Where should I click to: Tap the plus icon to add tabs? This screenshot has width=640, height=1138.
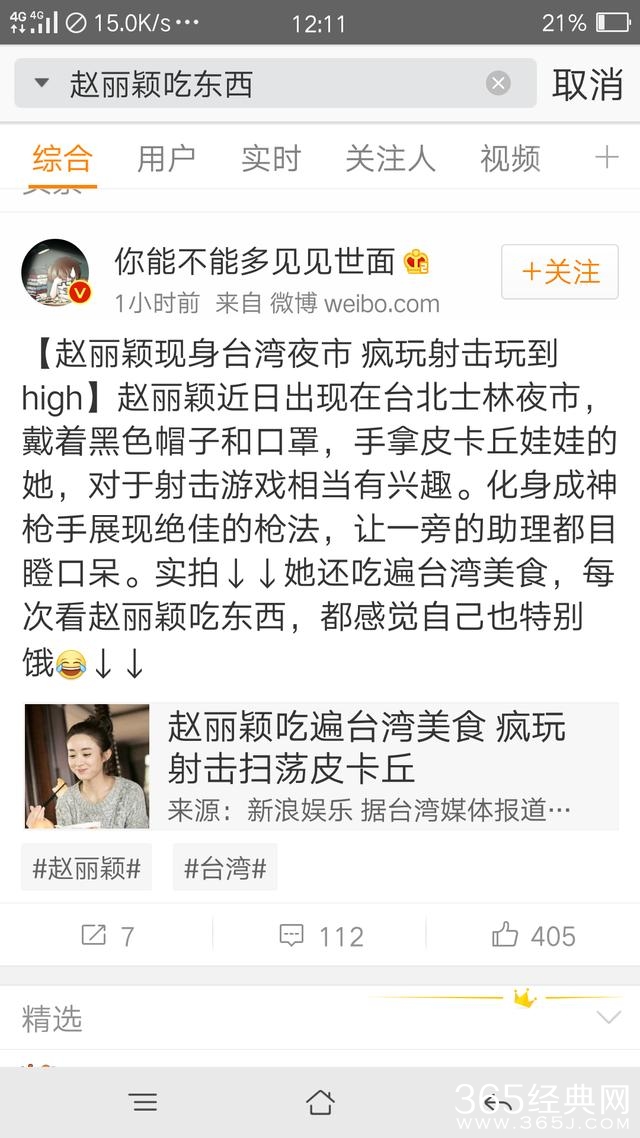click(606, 158)
